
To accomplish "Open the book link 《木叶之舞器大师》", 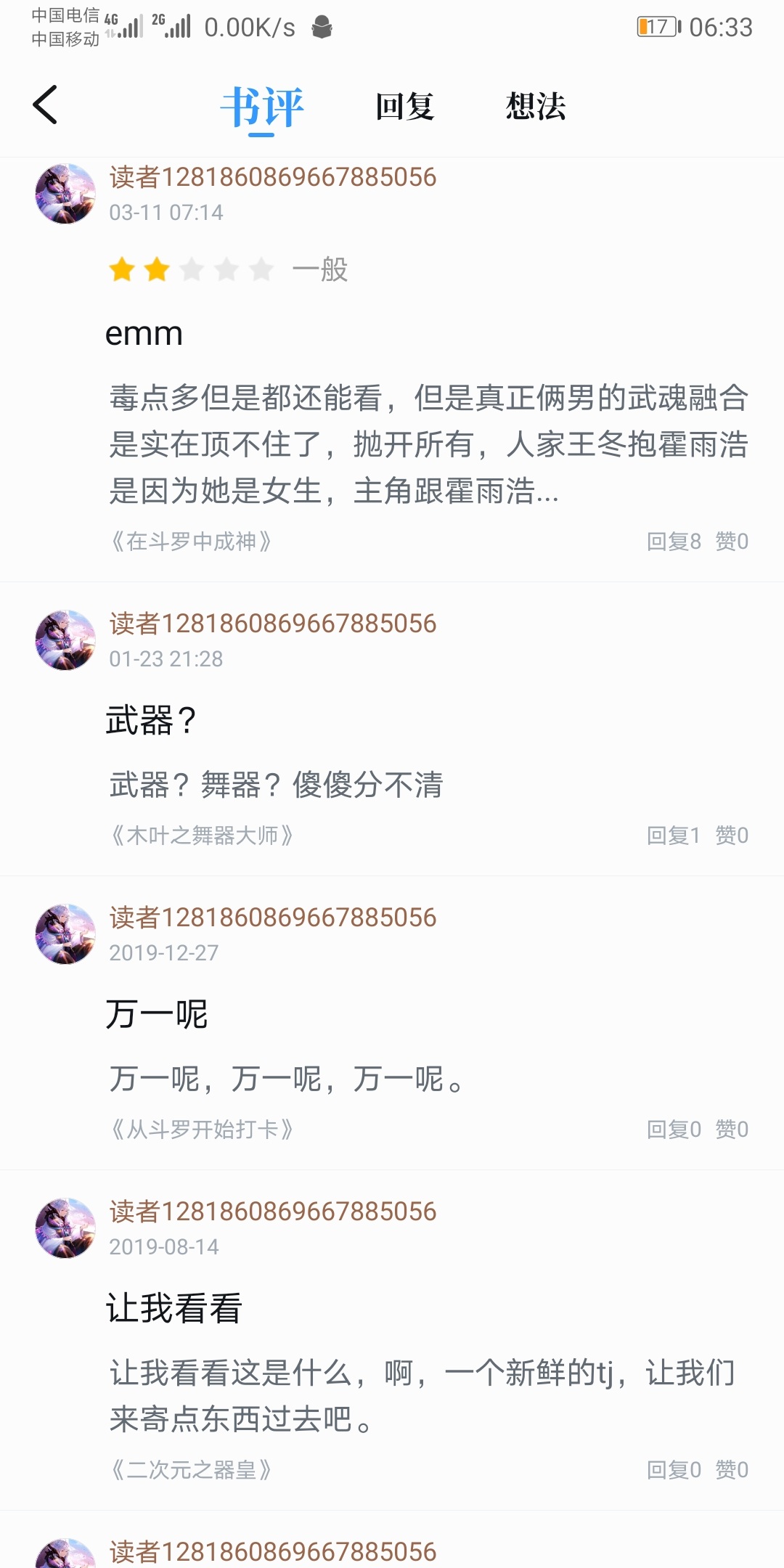I will (x=201, y=836).
